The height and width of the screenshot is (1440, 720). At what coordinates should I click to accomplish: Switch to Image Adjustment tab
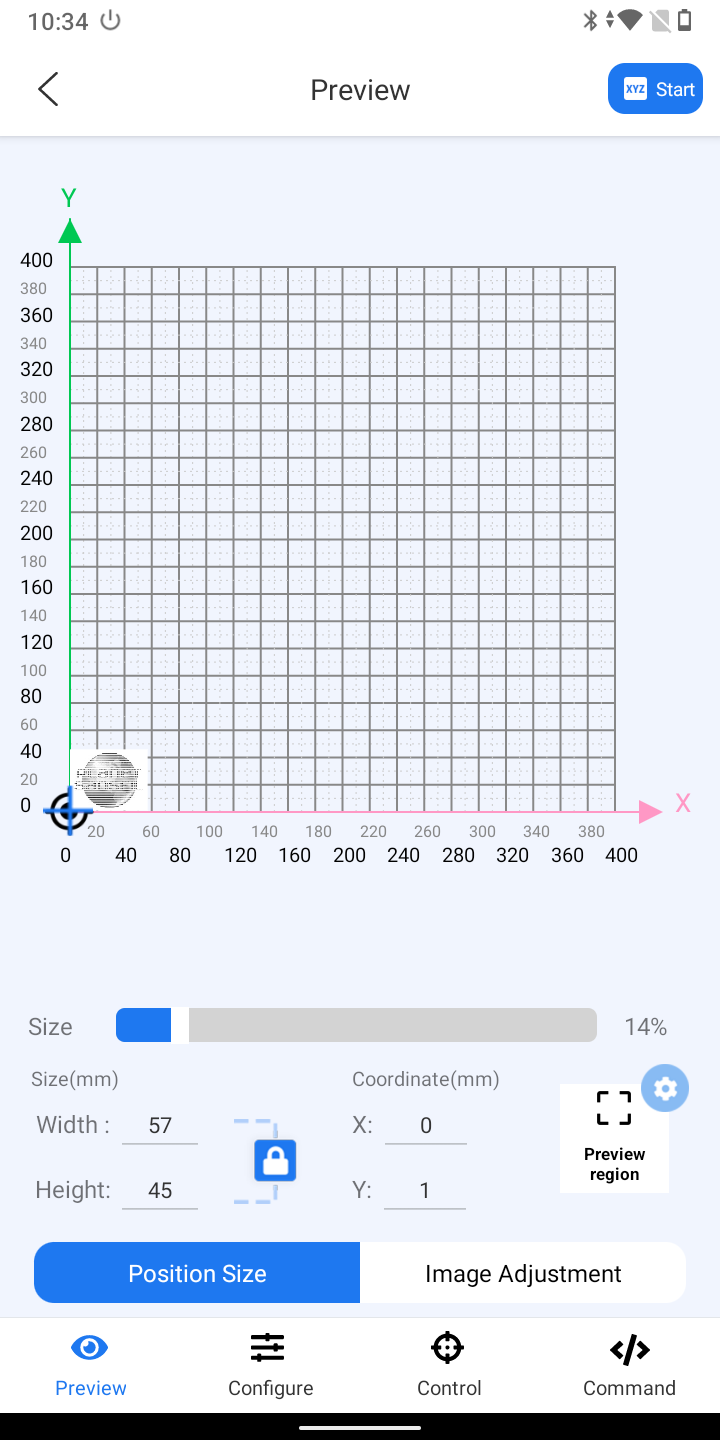523,1273
